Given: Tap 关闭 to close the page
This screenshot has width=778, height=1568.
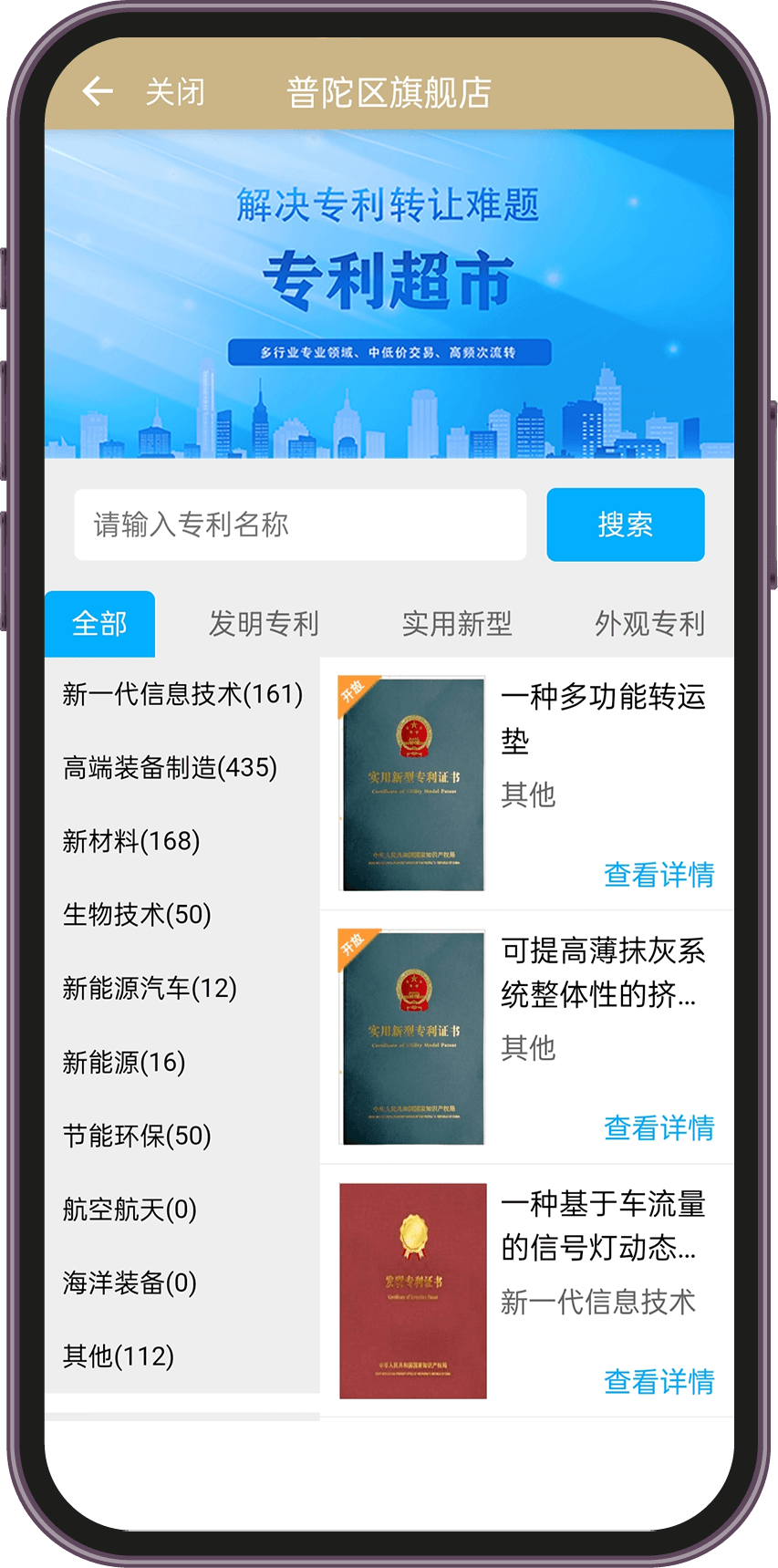Looking at the screenshot, I should 175,92.
